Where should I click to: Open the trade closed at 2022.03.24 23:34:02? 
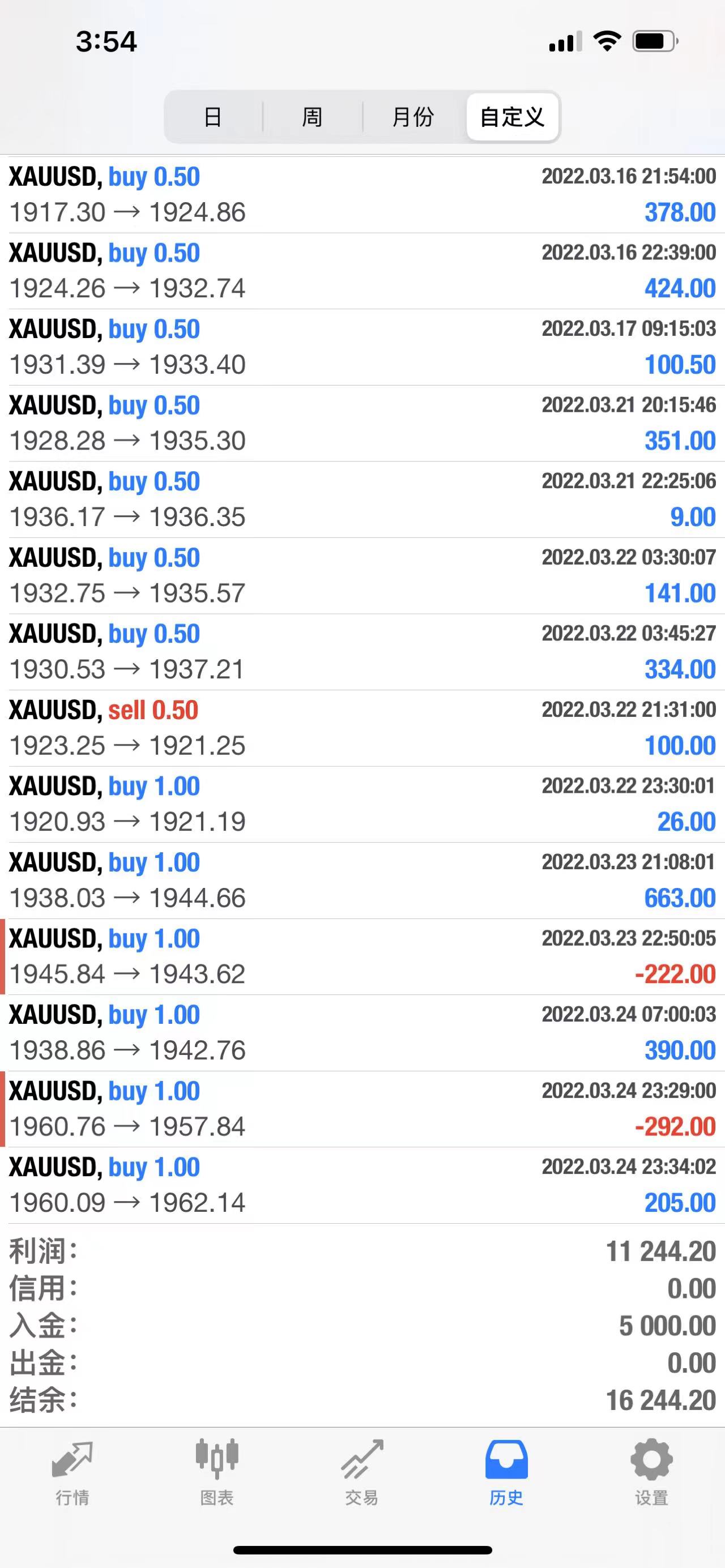coord(362,1185)
